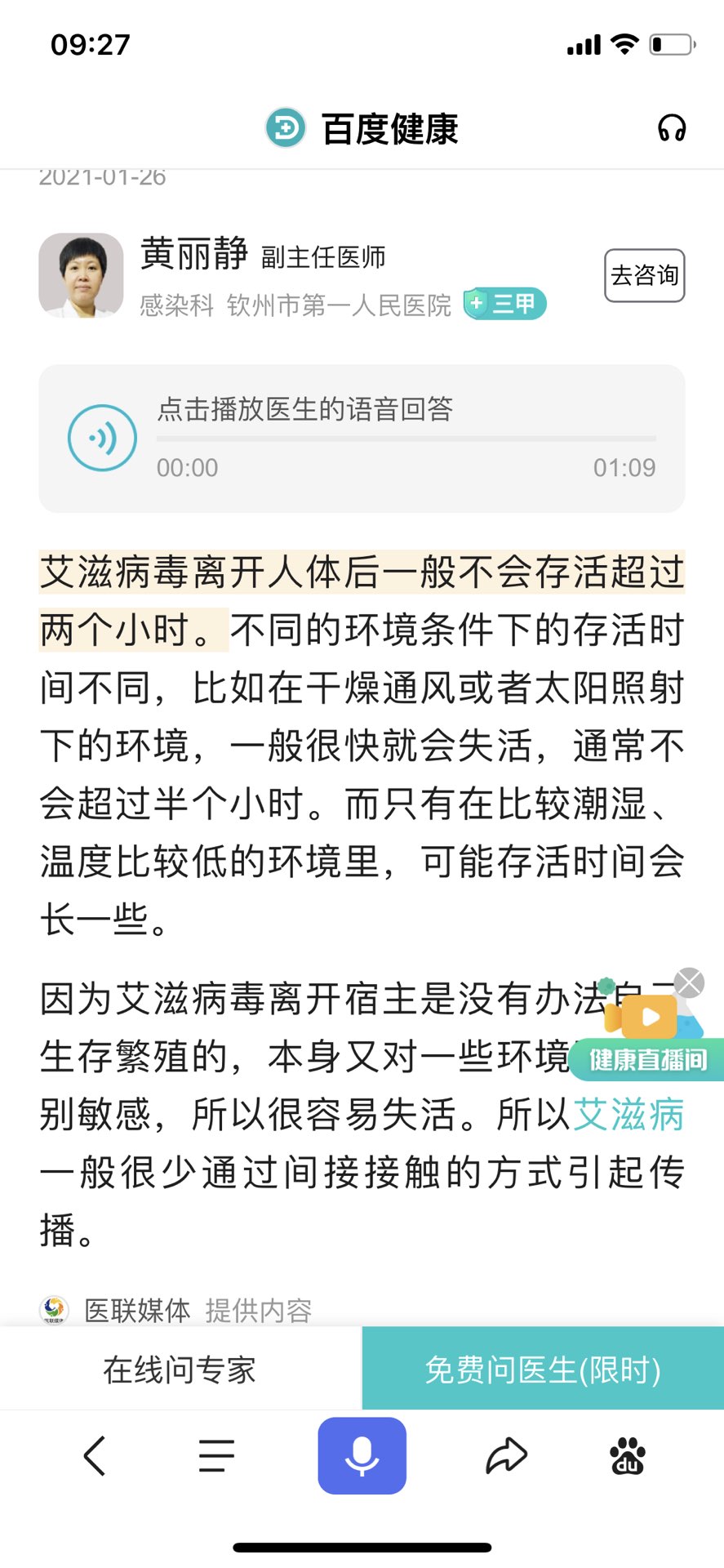Image resolution: width=724 pixels, height=1568 pixels.
Task: Seek along the audio progress bar
Action: click(406, 439)
